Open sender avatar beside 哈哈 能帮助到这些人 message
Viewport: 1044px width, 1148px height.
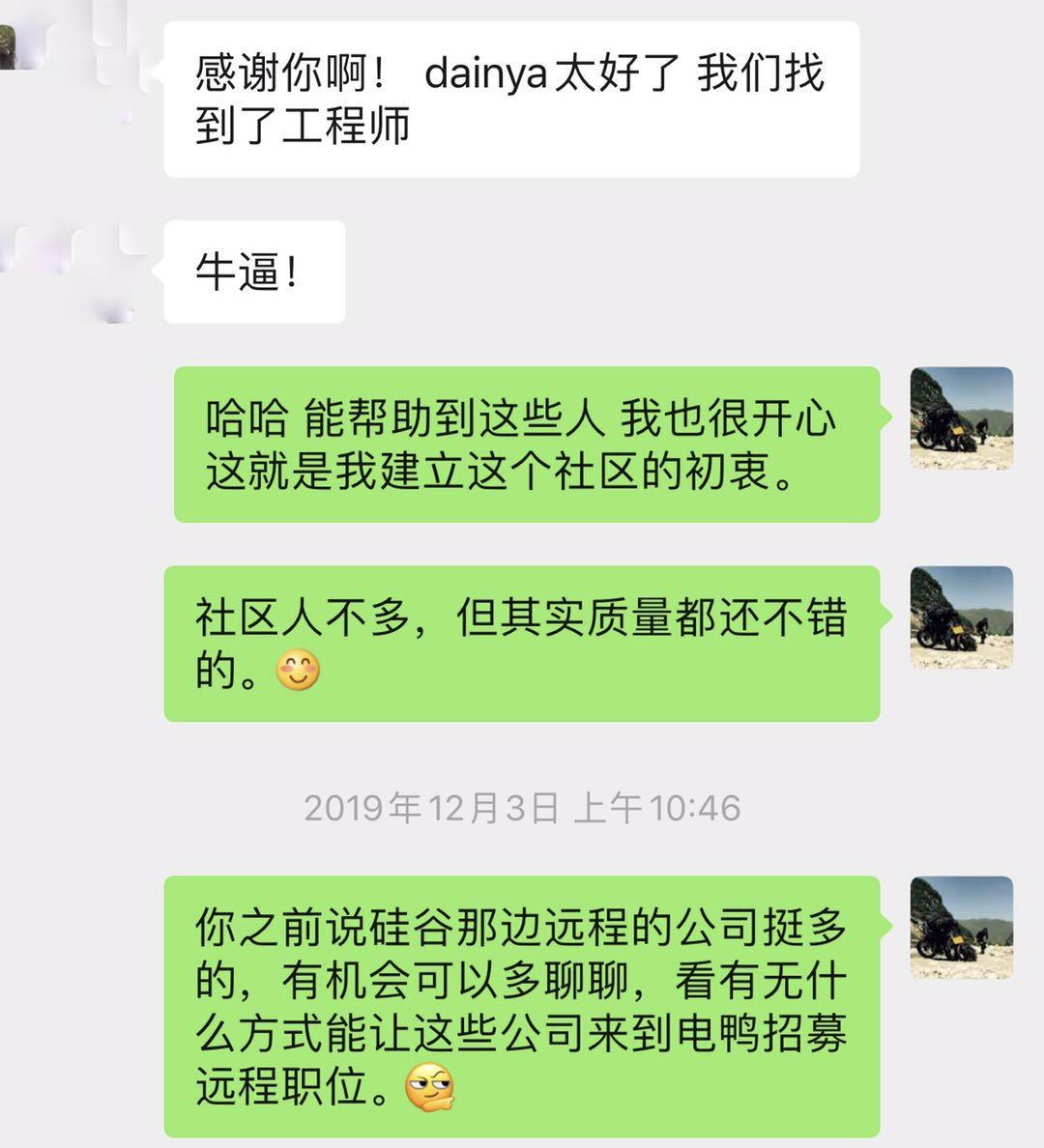tap(961, 418)
